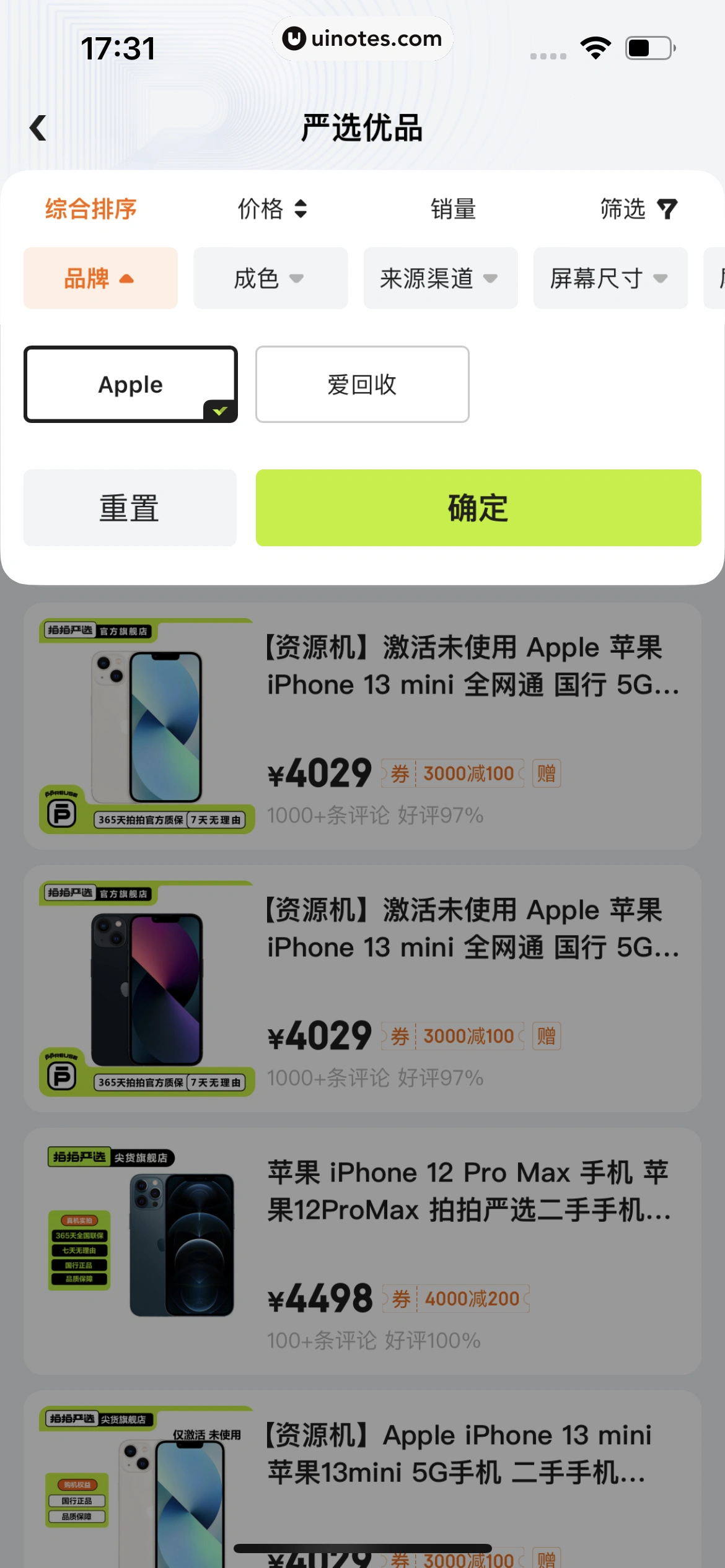725x1568 pixels.
Task: Tap the Wi-Fi icon in the status bar
Action: pos(596,46)
